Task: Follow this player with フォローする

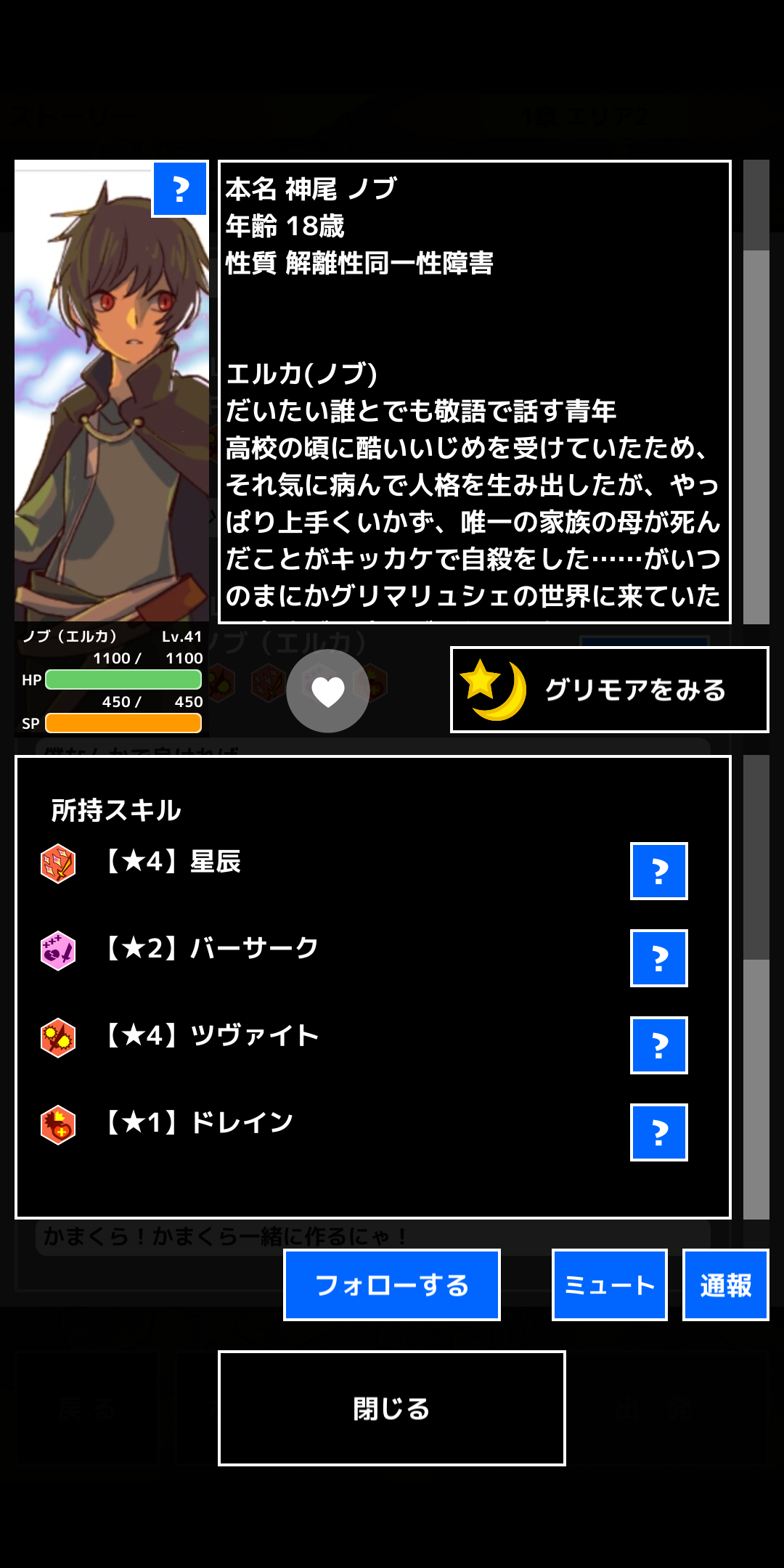Action: pyautogui.click(x=392, y=1285)
